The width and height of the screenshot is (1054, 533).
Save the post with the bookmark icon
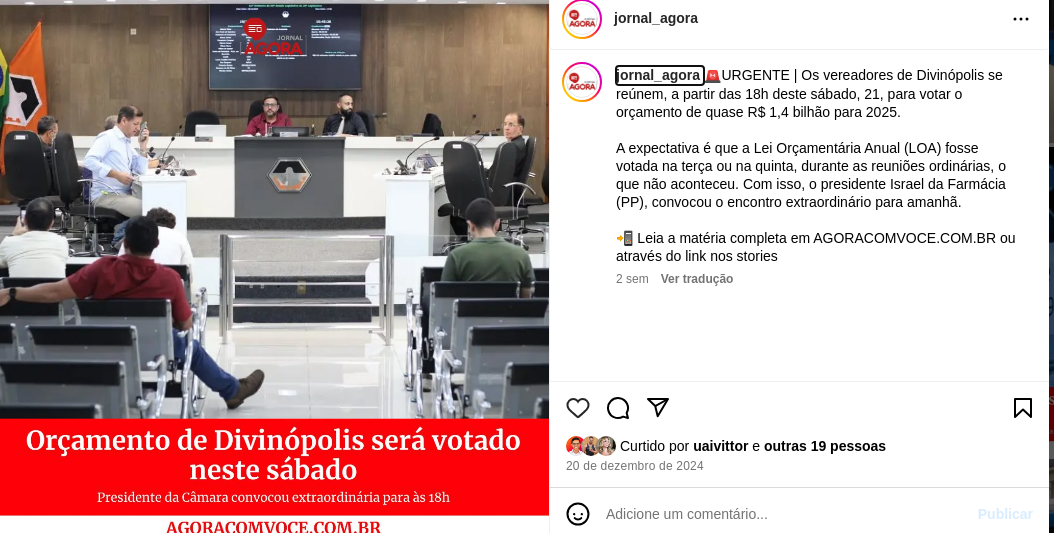point(1022,408)
